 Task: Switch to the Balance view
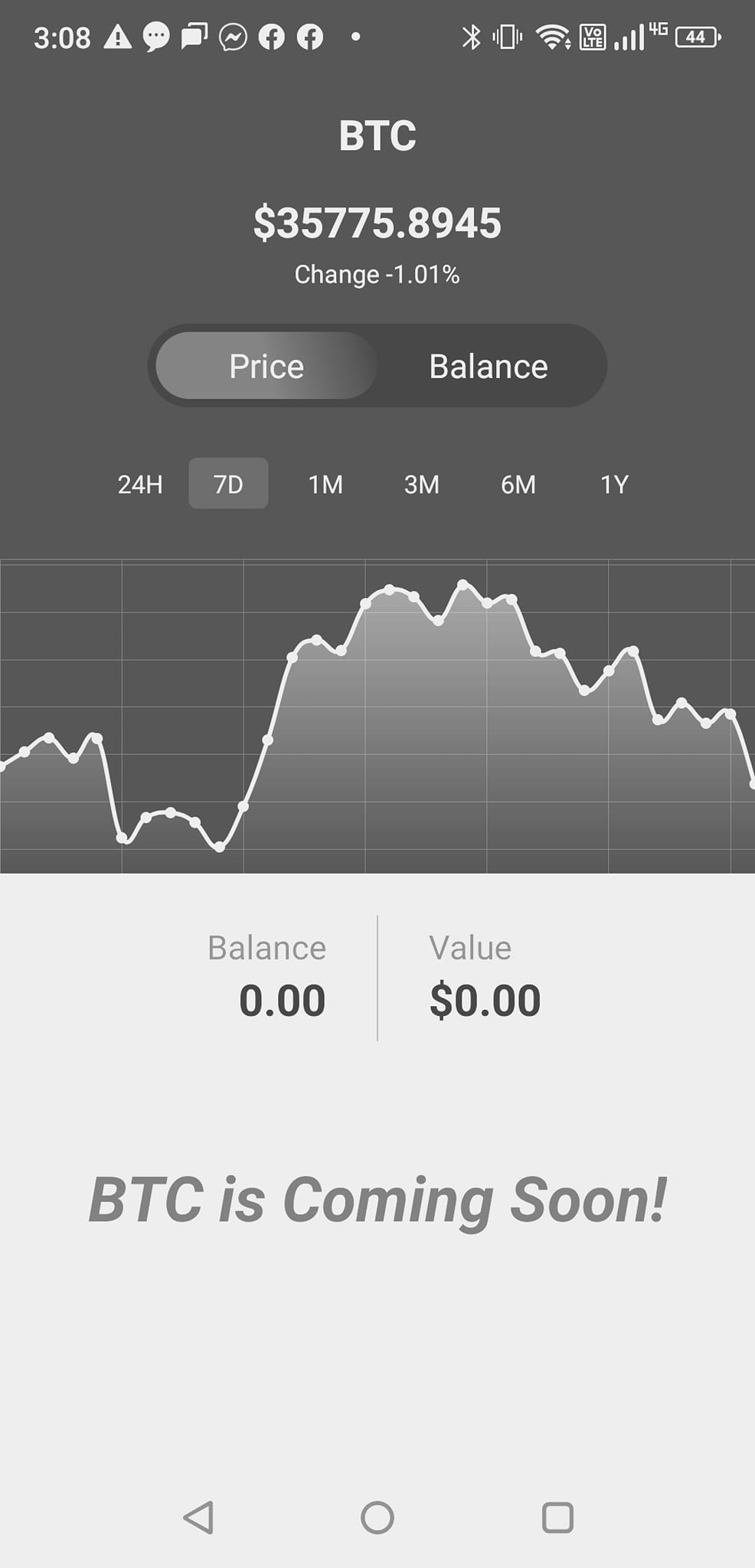pyautogui.click(x=489, y=366)
